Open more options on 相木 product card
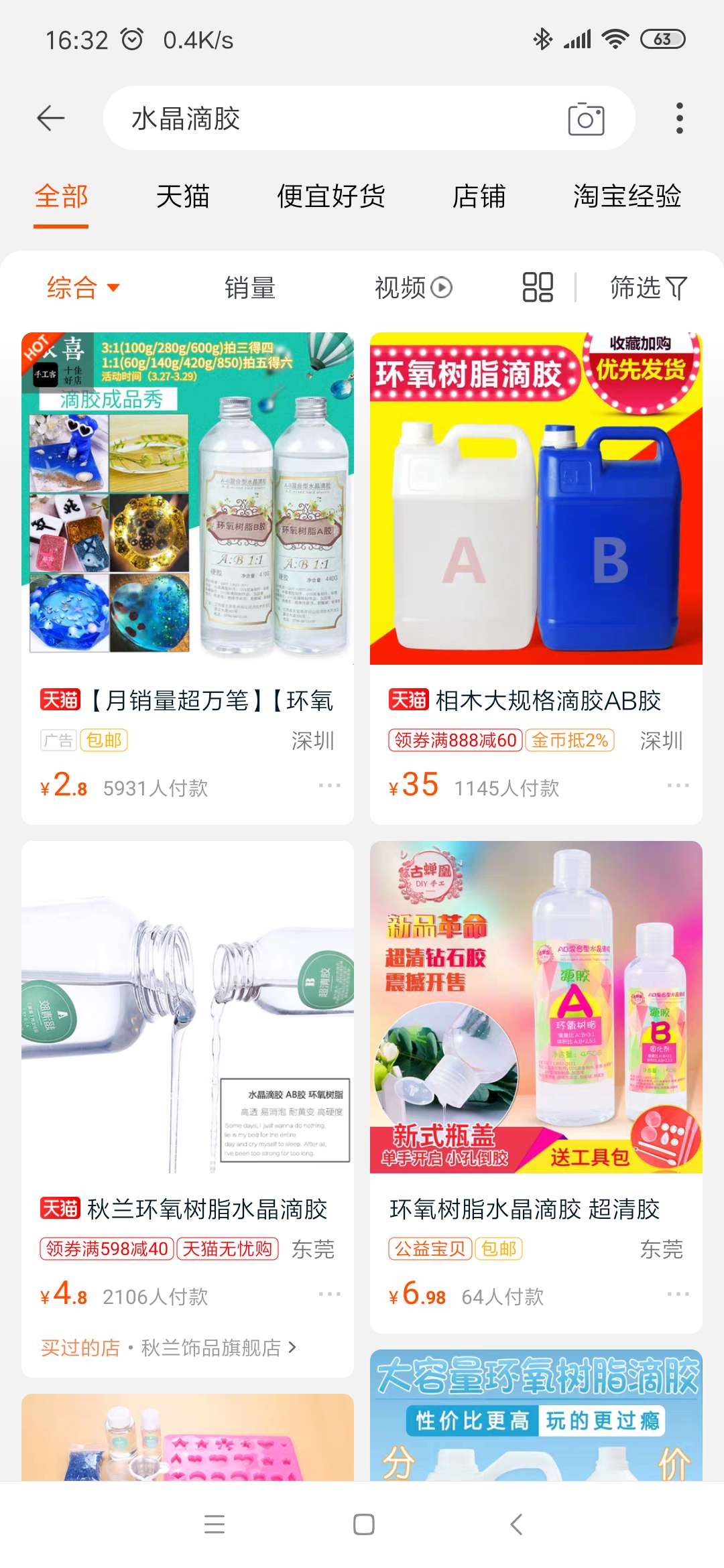The height and width of the screenshot is (1568, 724). 678,785
